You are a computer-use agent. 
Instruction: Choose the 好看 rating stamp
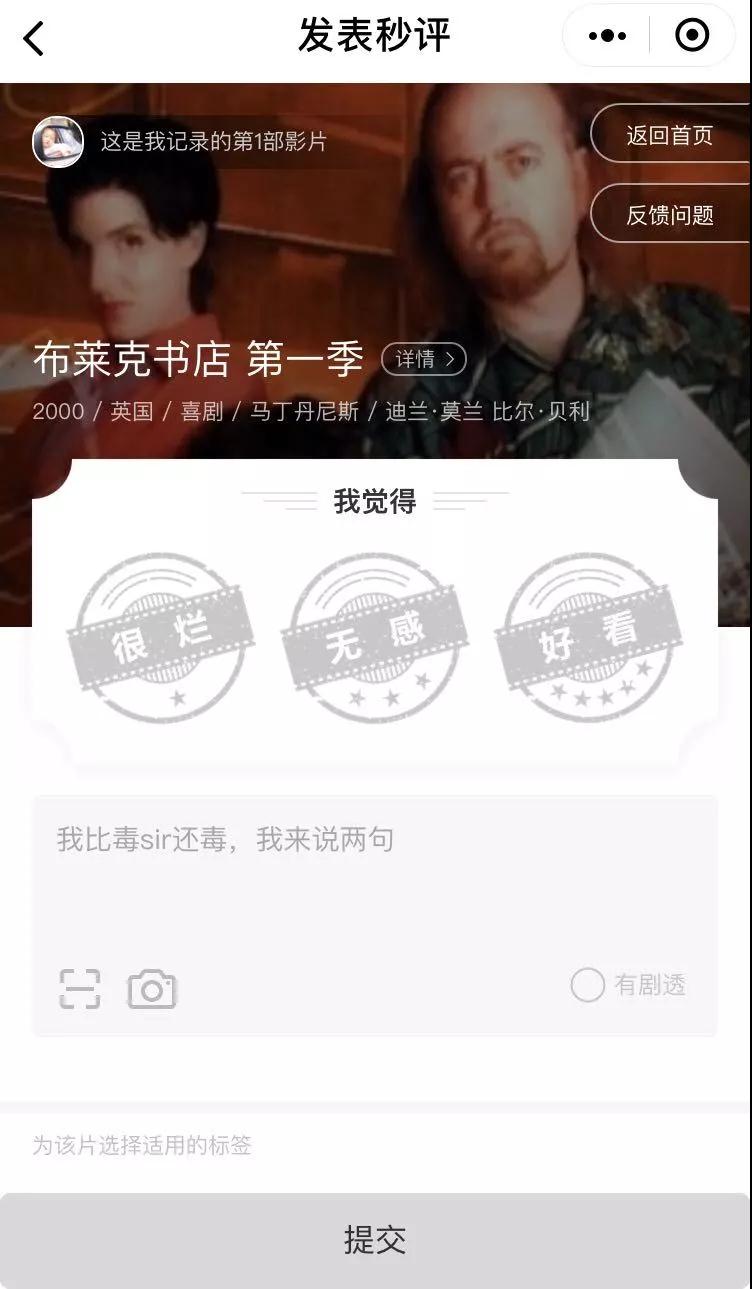click(588, 630)
